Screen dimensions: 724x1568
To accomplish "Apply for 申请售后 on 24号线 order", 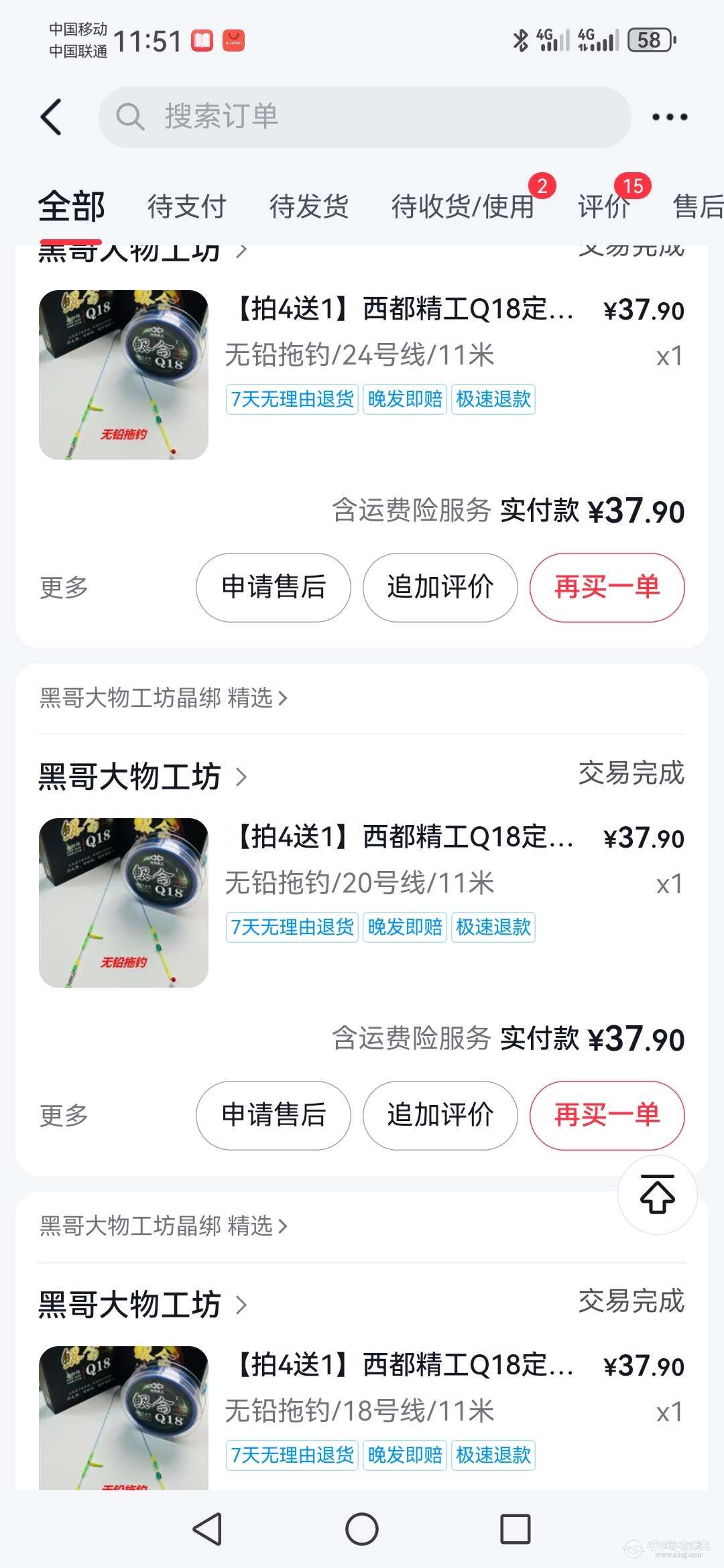I will pyautogui.click(x=274, y=587).
